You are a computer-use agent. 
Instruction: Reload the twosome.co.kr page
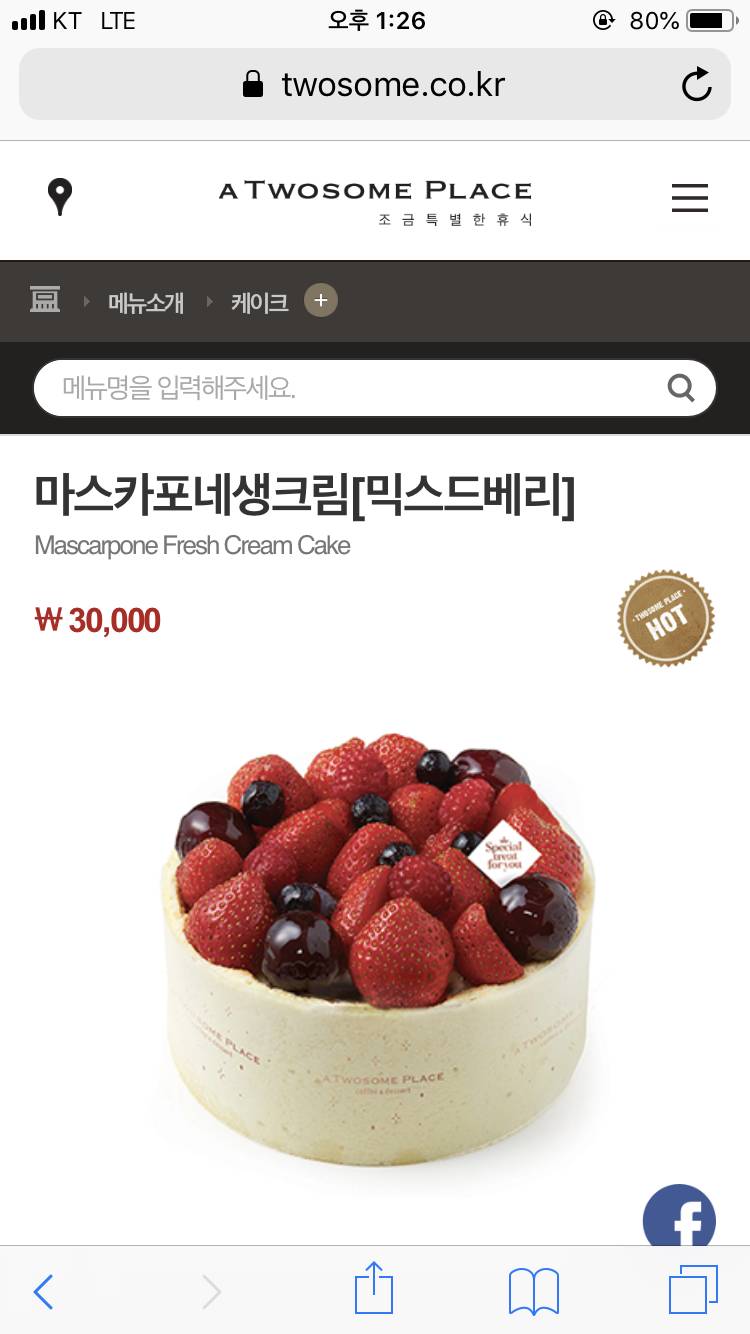tap(697, 84)
